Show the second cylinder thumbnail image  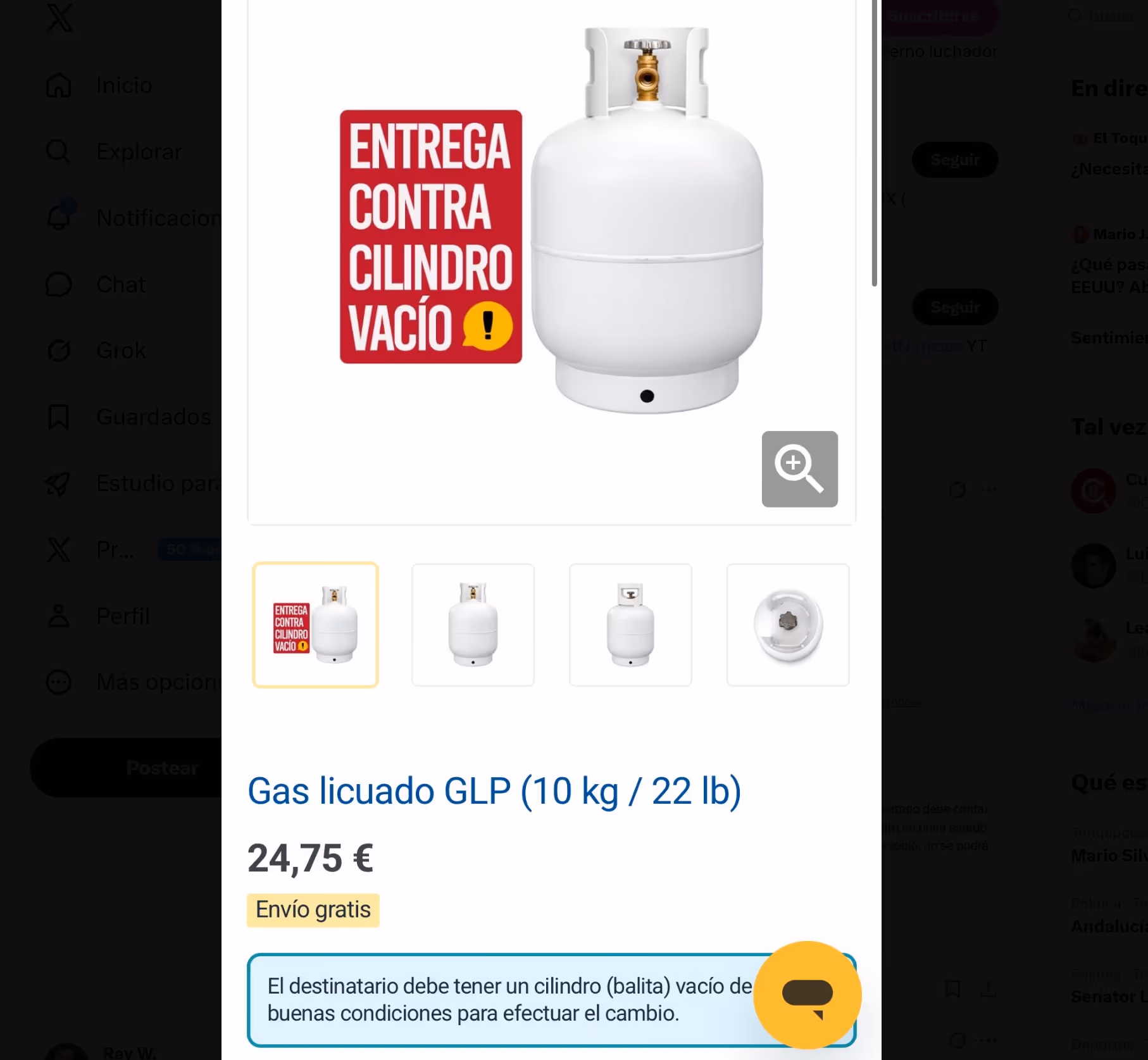click(473, 625)
